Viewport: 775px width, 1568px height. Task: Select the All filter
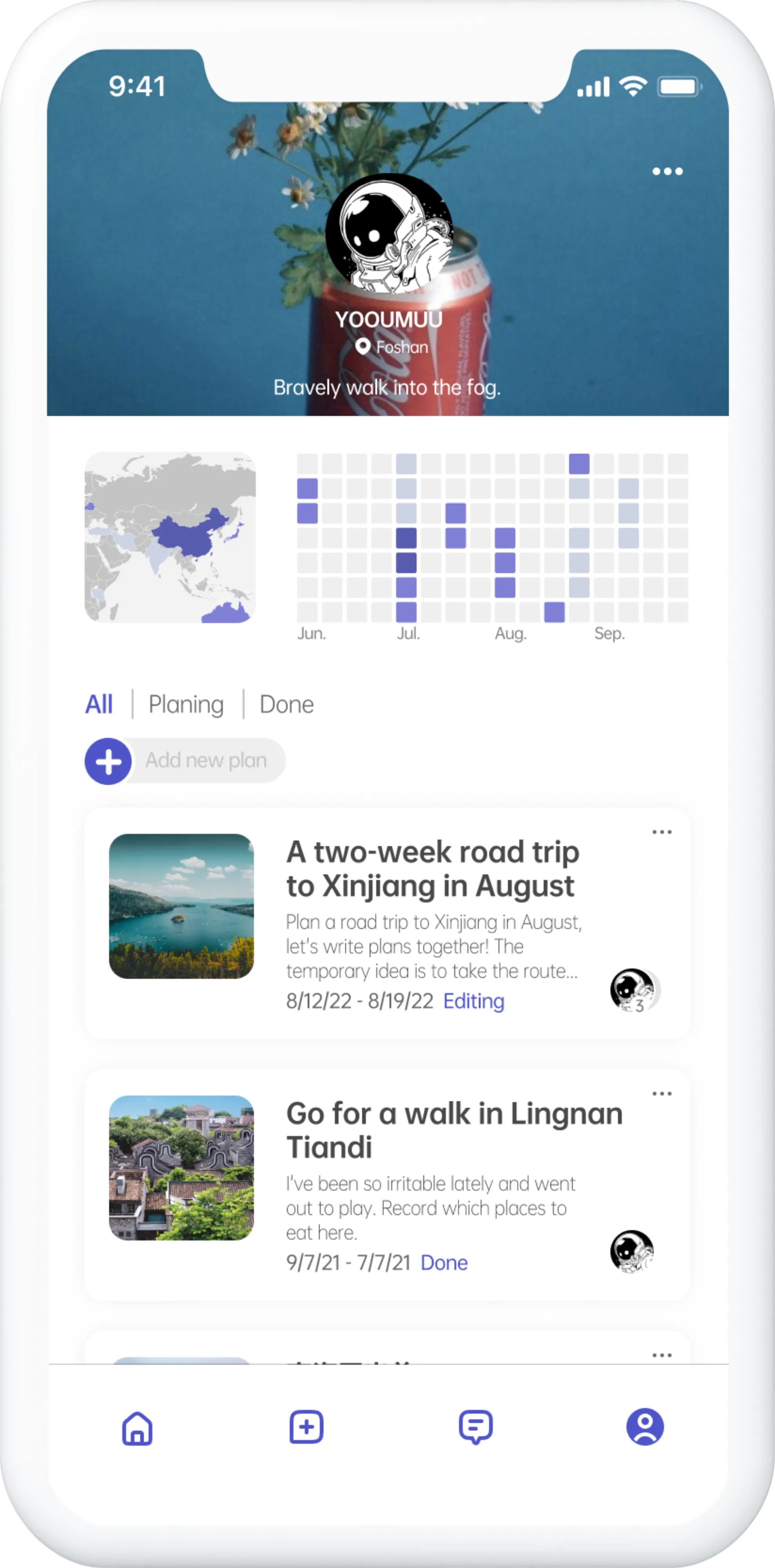100,703
